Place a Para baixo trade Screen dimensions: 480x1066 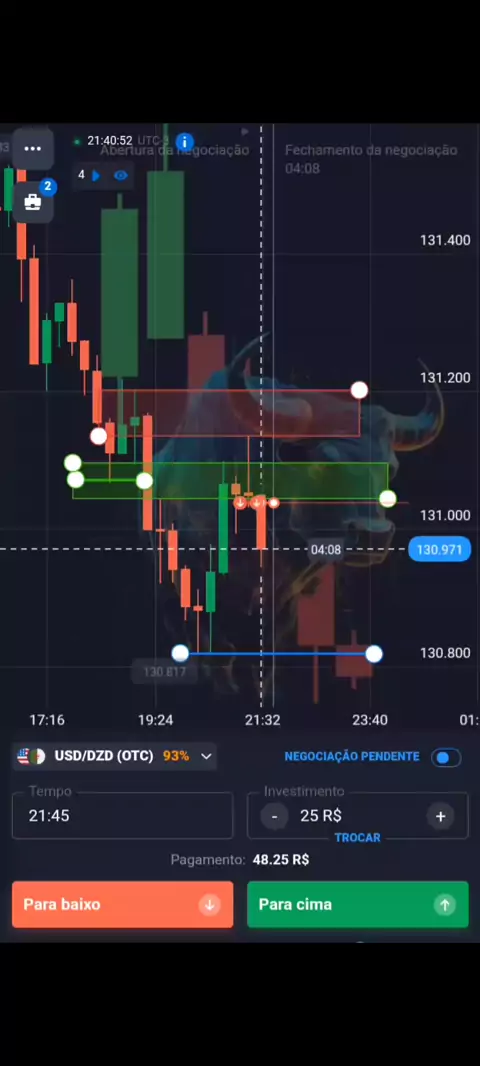(122, 904)
